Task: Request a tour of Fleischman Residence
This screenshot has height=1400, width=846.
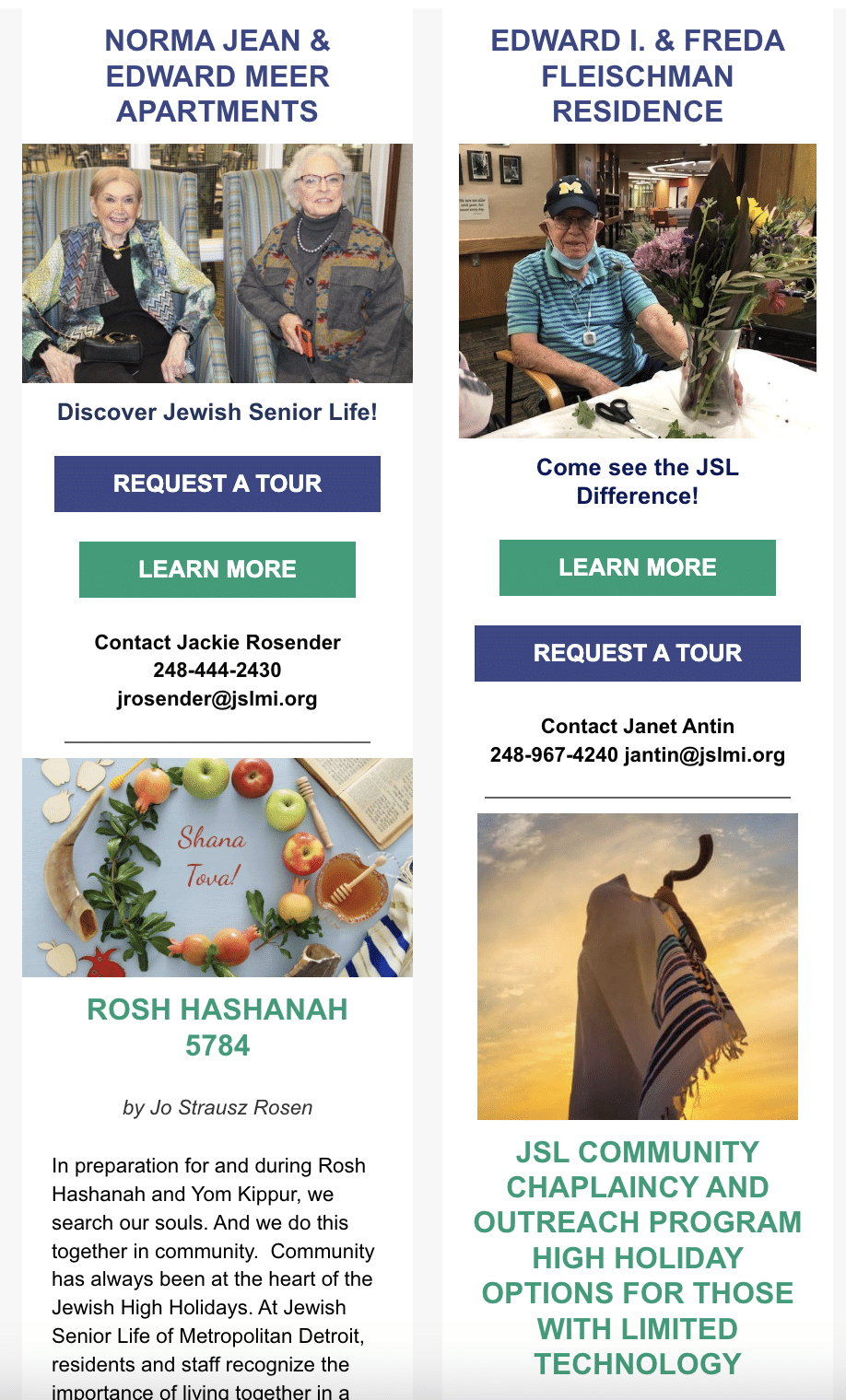Action: point(637,653)
